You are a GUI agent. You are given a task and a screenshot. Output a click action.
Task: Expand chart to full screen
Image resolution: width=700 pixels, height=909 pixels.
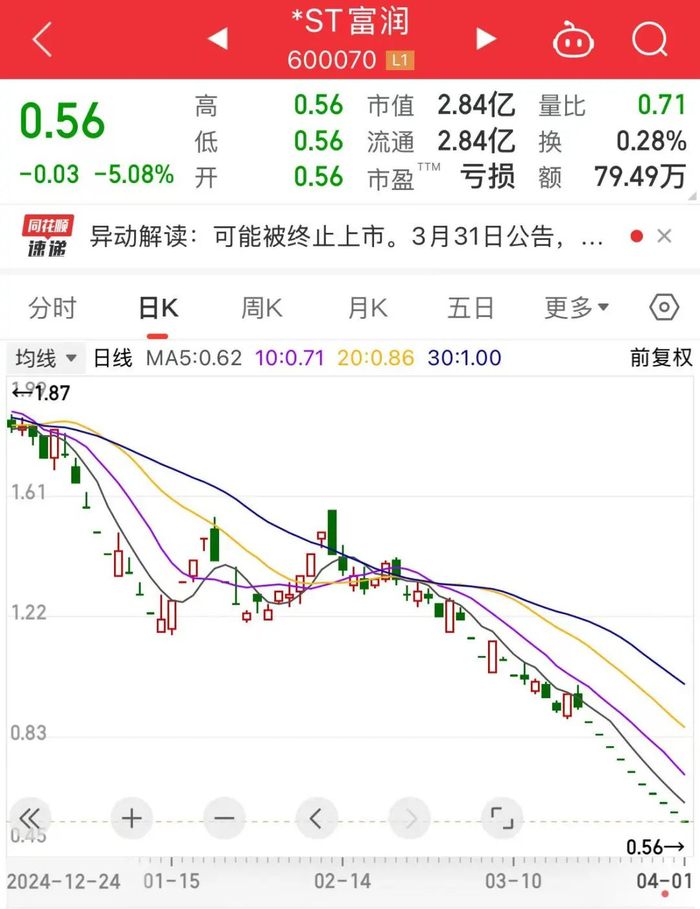[500, 819]
